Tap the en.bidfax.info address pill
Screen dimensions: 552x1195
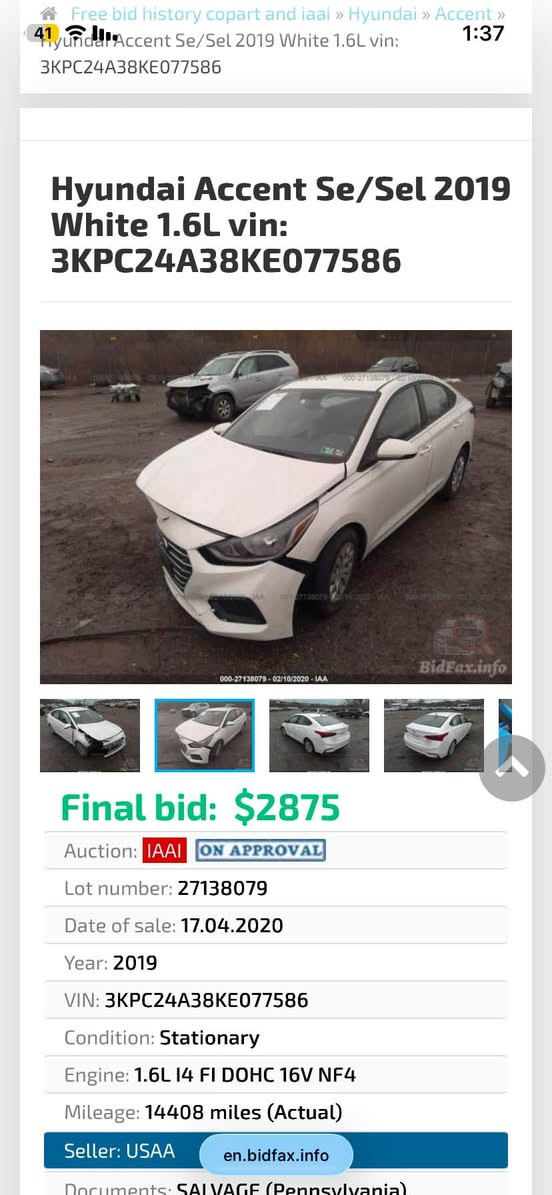point(276,1155)
